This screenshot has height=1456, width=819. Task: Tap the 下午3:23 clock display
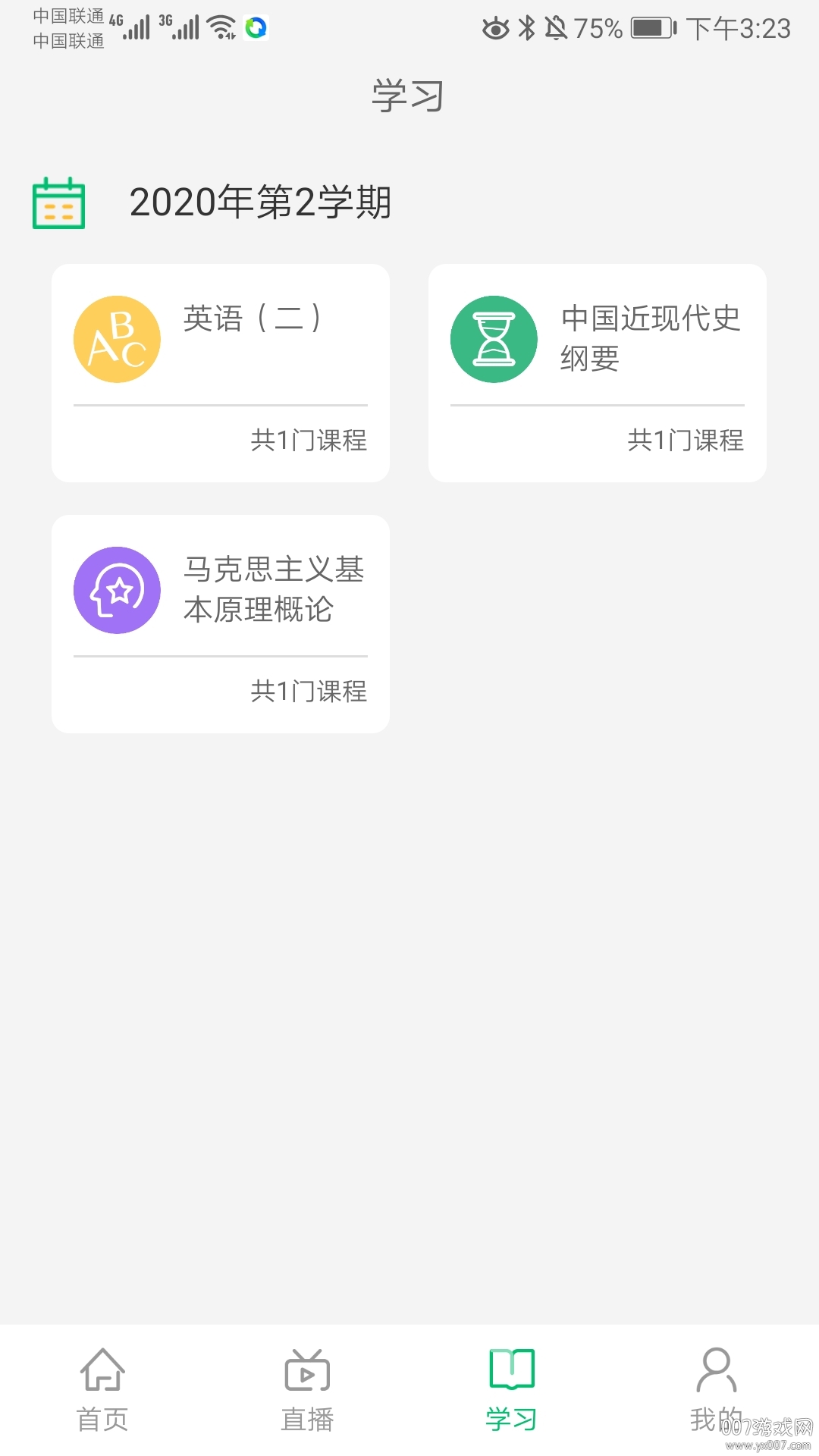(x=739, y=29)
